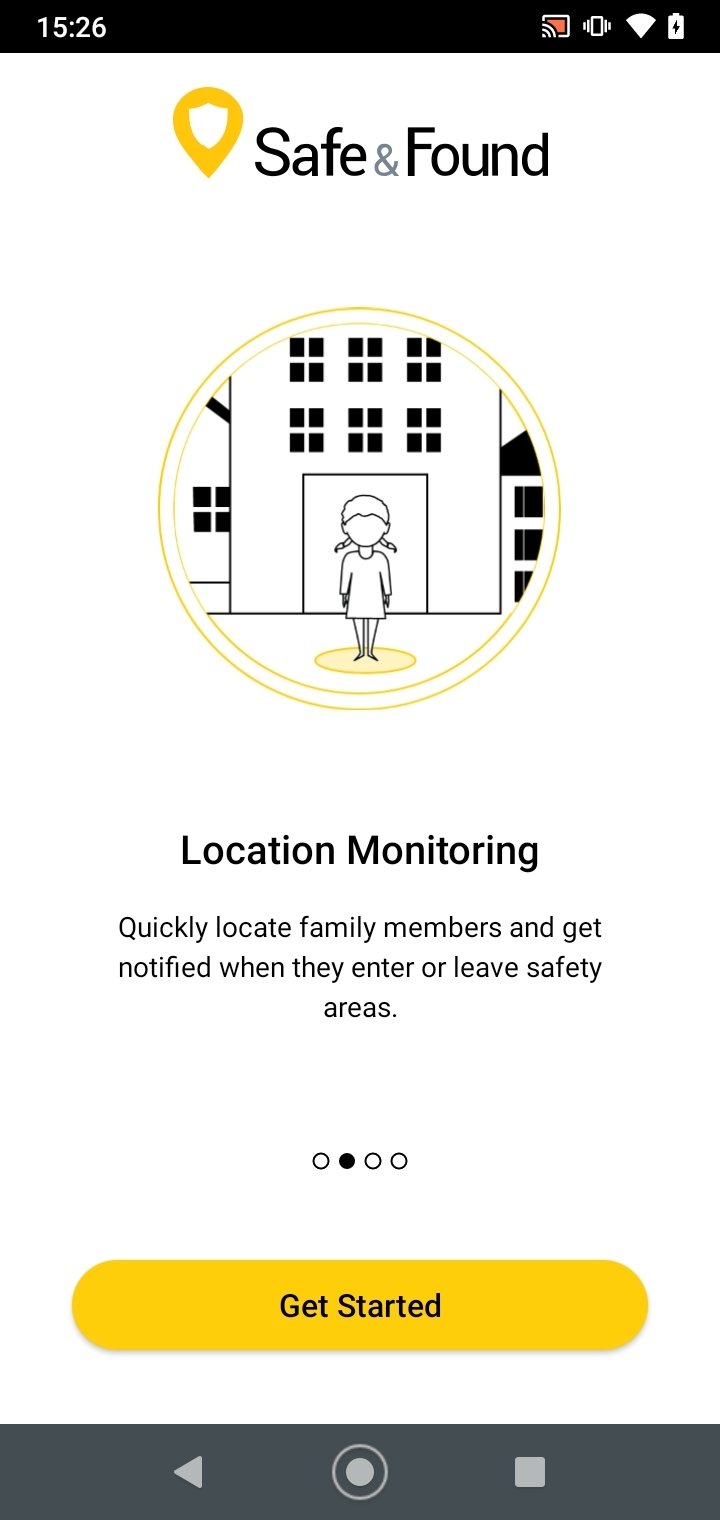Viewport: 720px width, 1520px height.
Task: Go to the home screen
Action: pyautogui.click(x=360, y=1472)
